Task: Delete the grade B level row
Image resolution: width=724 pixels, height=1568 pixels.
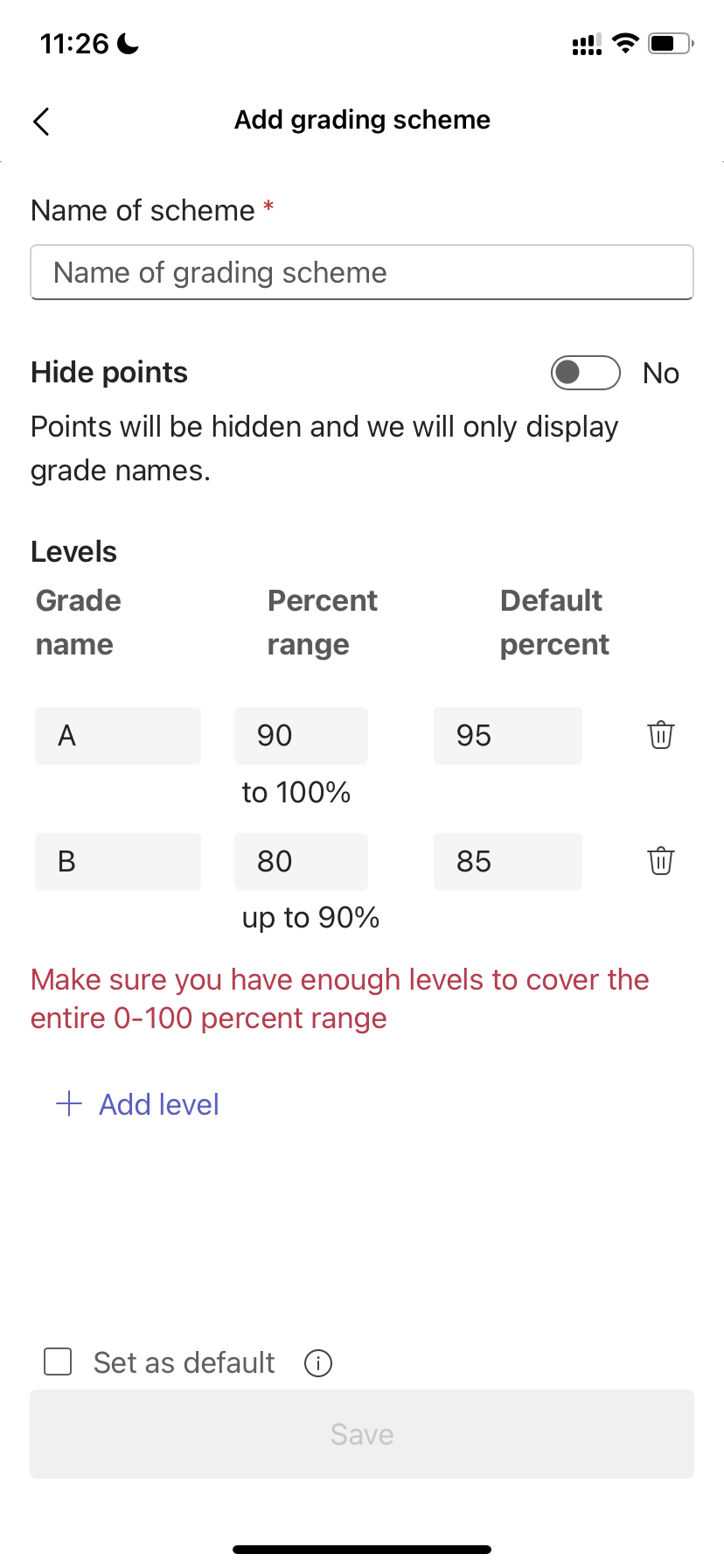Action: [x=660, y=861]
